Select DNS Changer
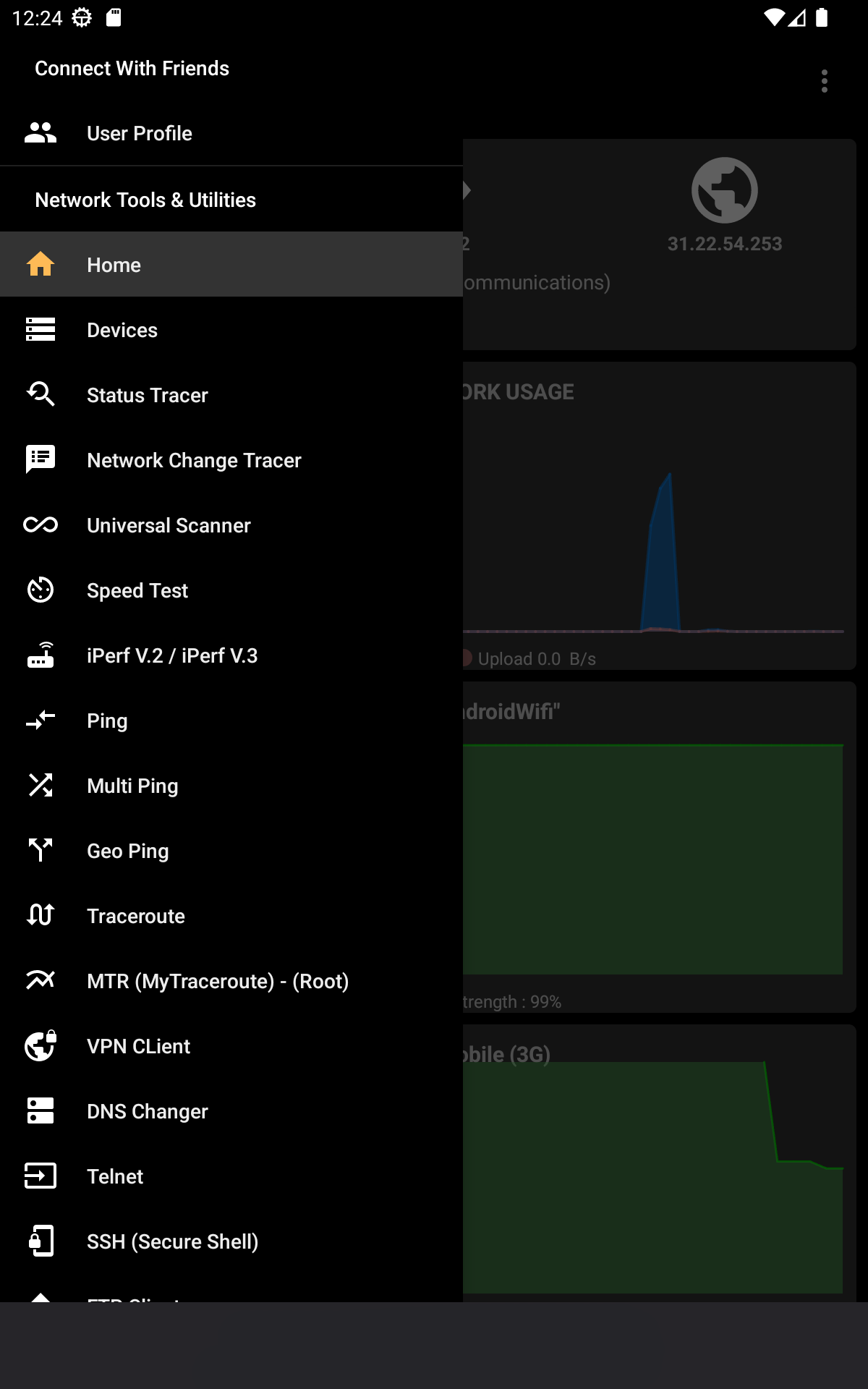The width and height of the screenshot is (868, 1389). (231, 1110)
